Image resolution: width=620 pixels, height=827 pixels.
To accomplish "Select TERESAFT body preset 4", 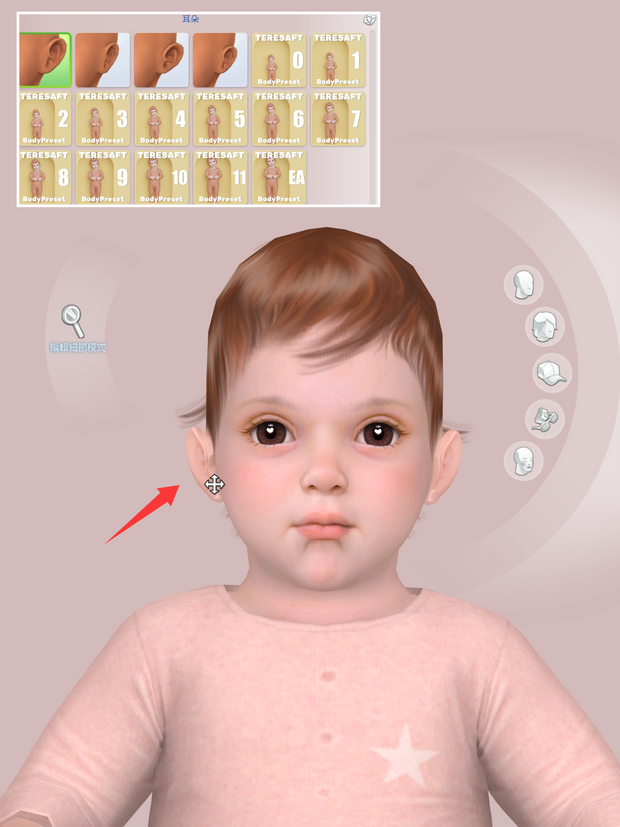I will tap(162, 118).
